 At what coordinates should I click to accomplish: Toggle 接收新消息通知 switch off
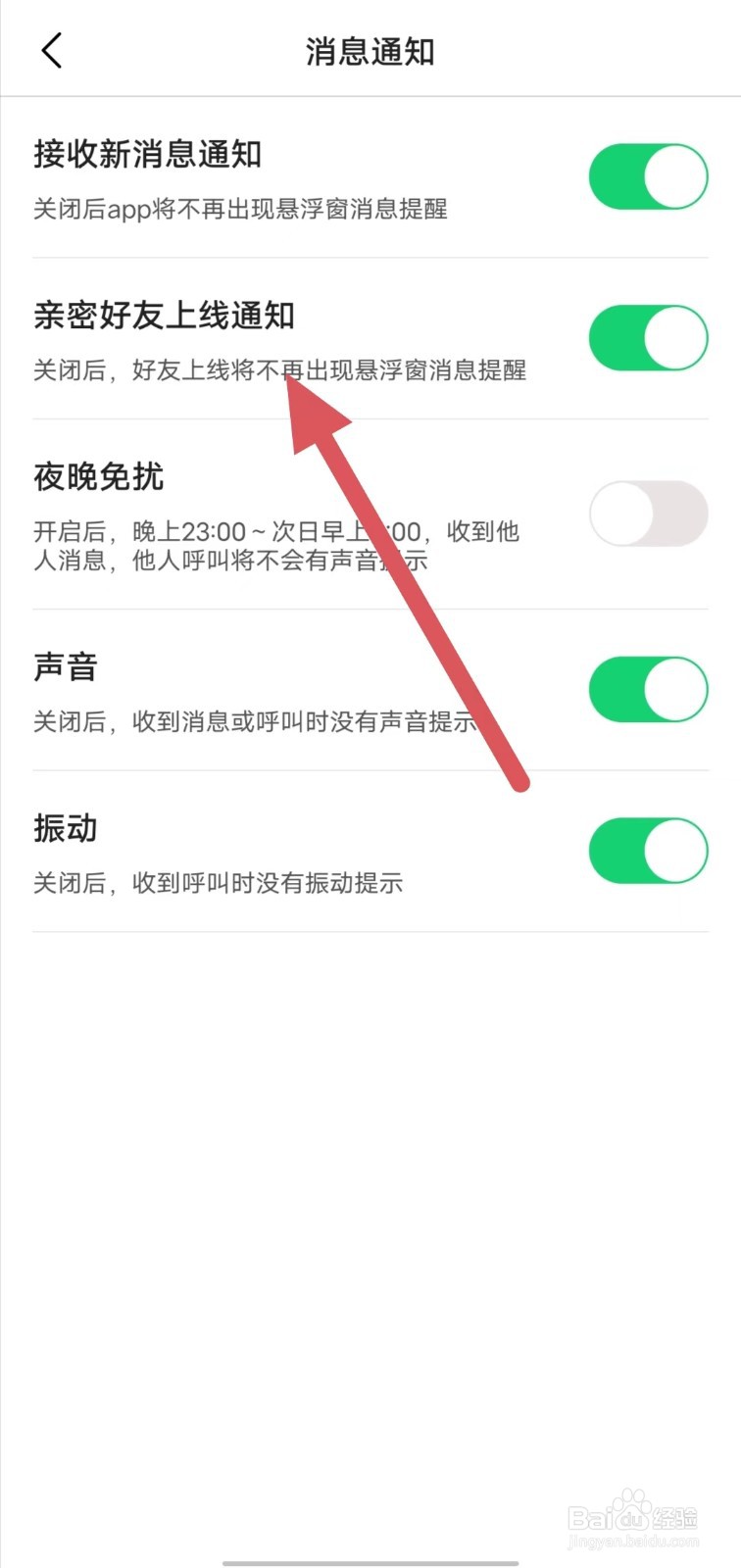point(648,176)
